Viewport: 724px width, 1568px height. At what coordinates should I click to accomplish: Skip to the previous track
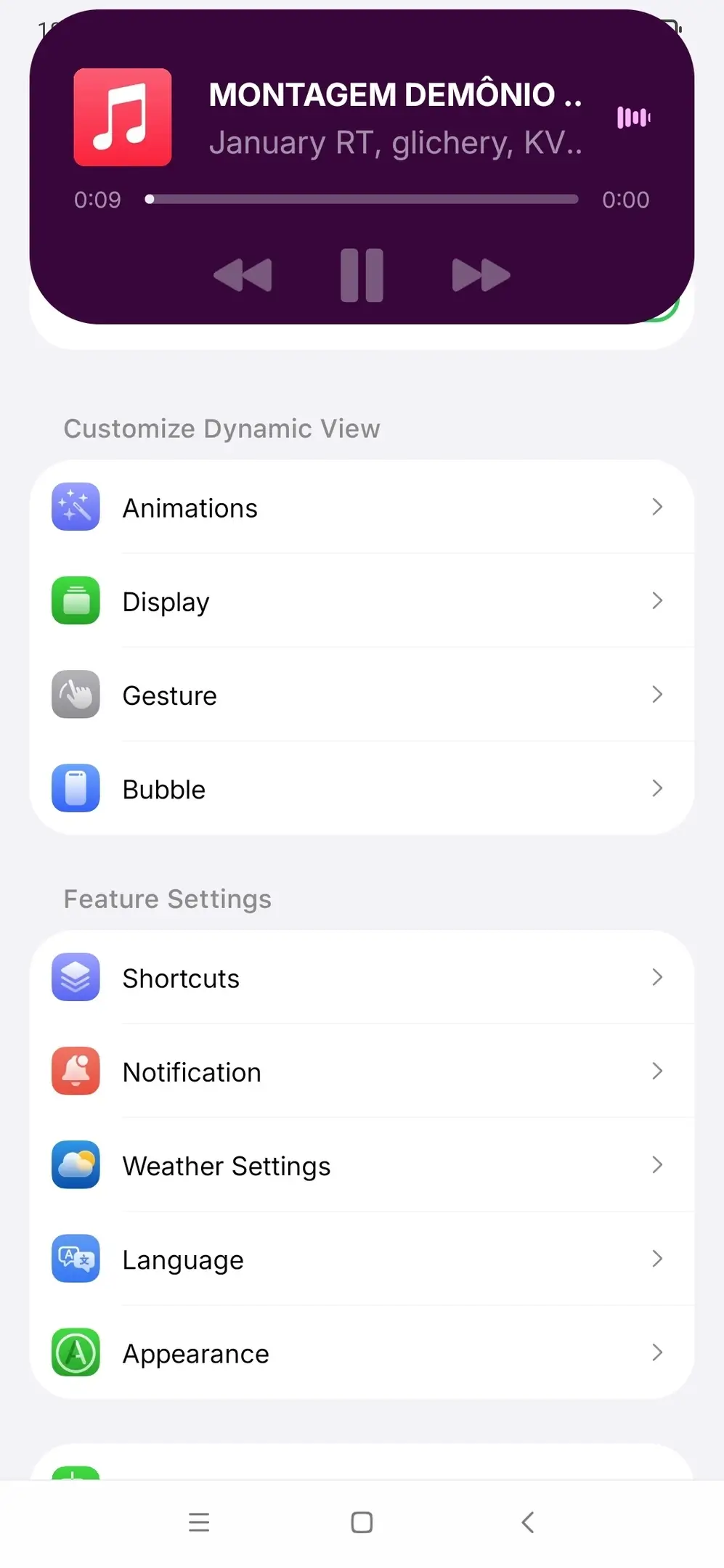click(243, 275)
